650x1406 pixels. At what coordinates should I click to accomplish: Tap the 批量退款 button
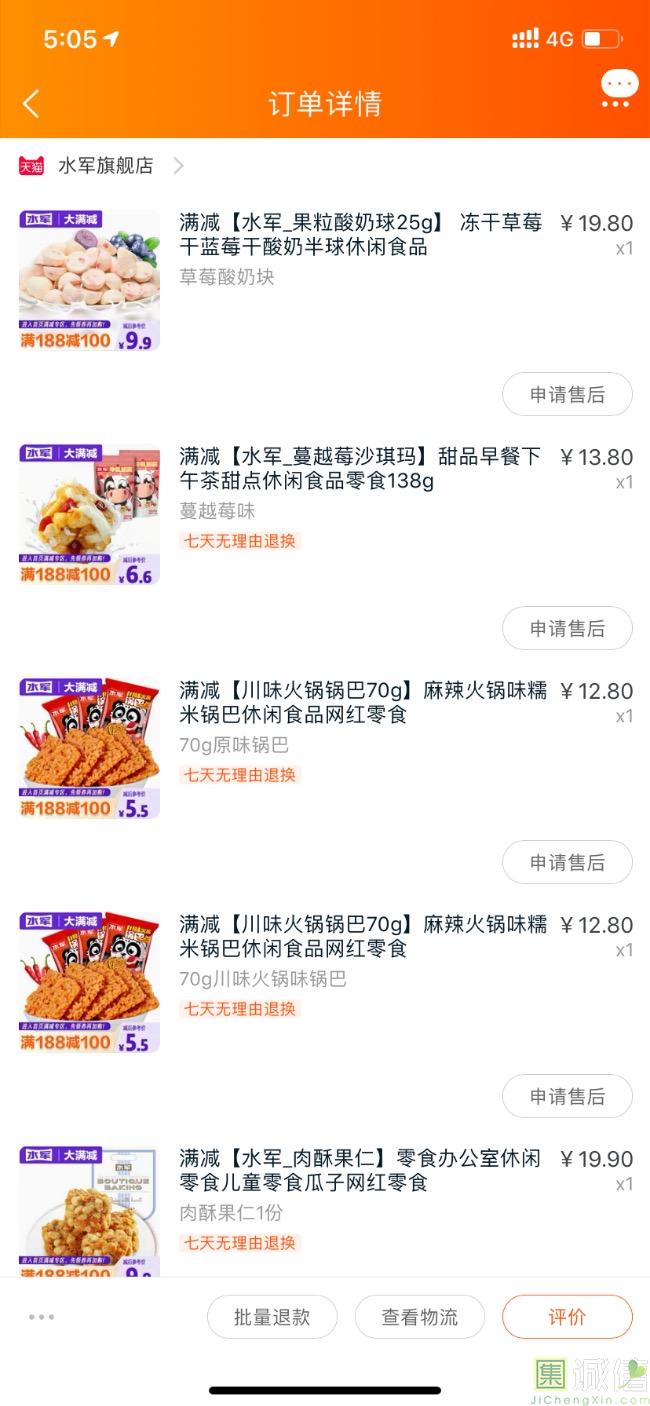click(272, 1317)
